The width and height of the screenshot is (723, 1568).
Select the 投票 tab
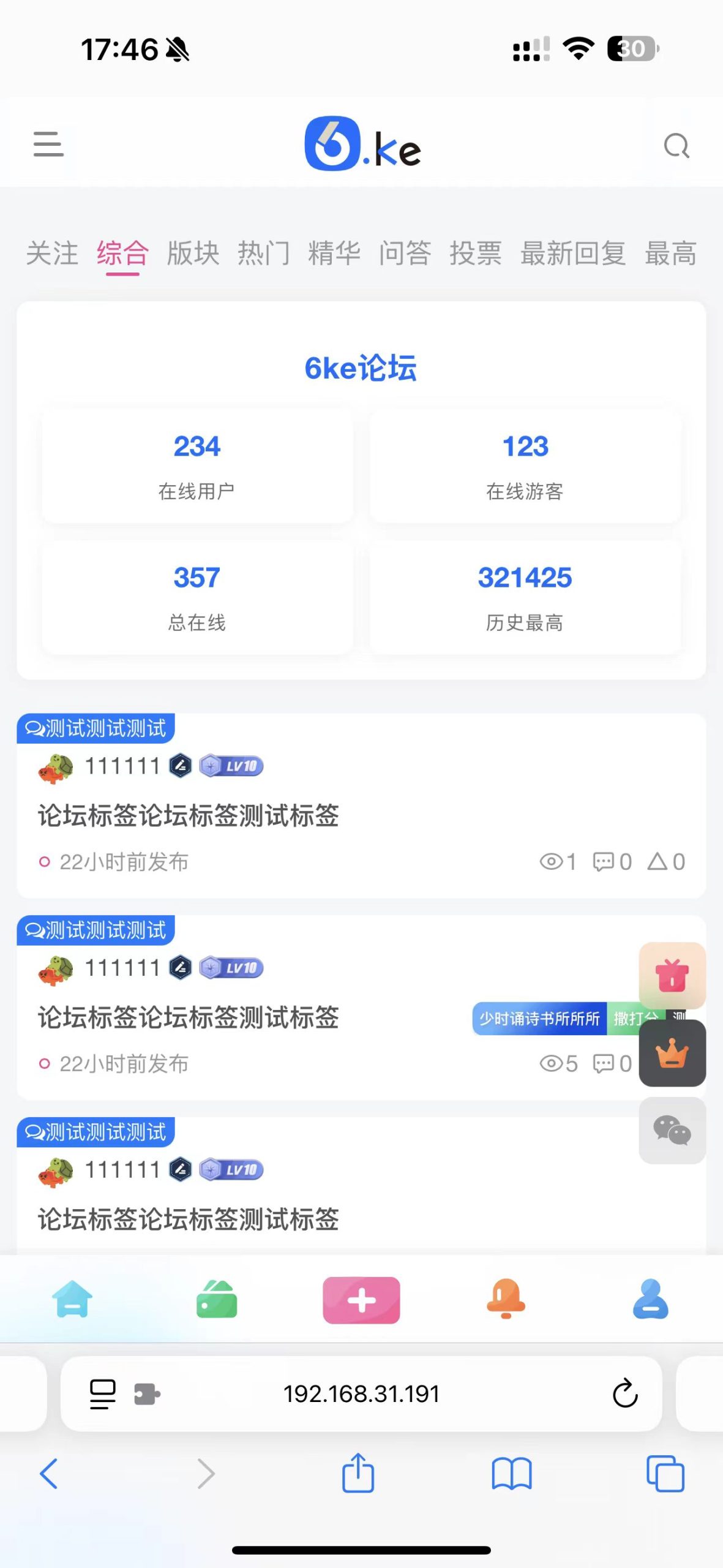(477, 254)
